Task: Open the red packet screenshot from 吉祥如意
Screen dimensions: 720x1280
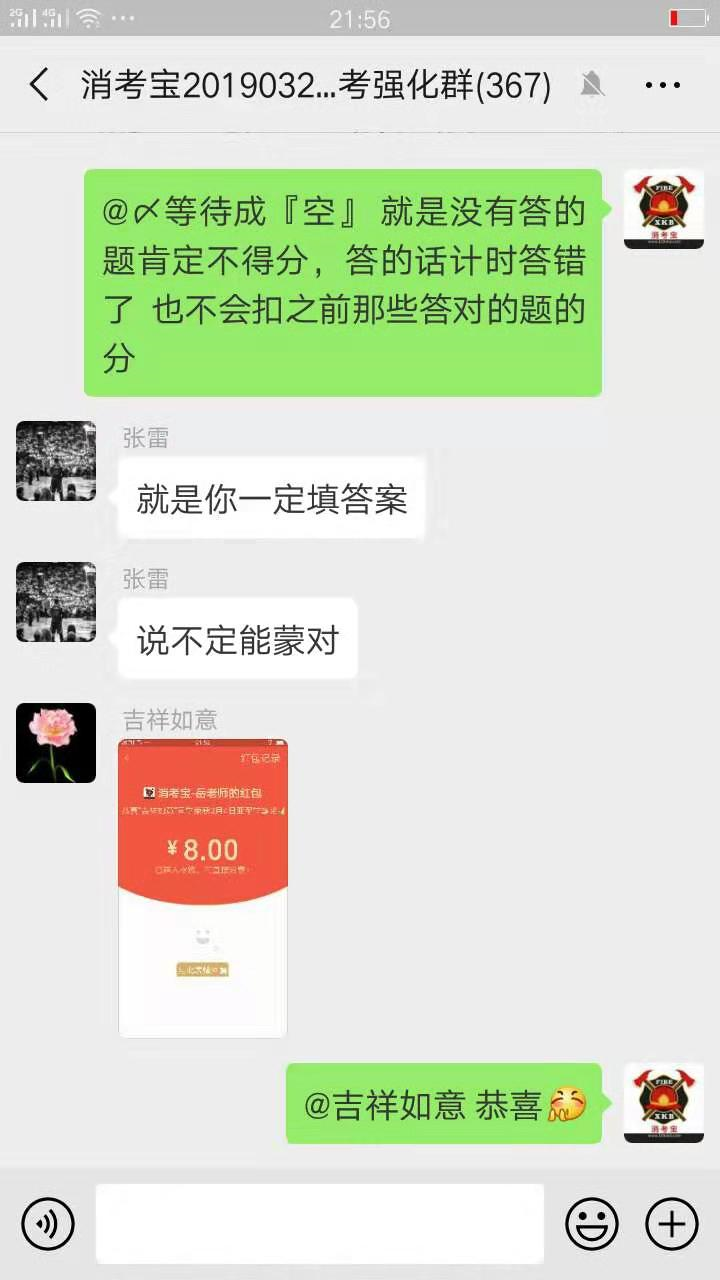Action: click(203, 888)
